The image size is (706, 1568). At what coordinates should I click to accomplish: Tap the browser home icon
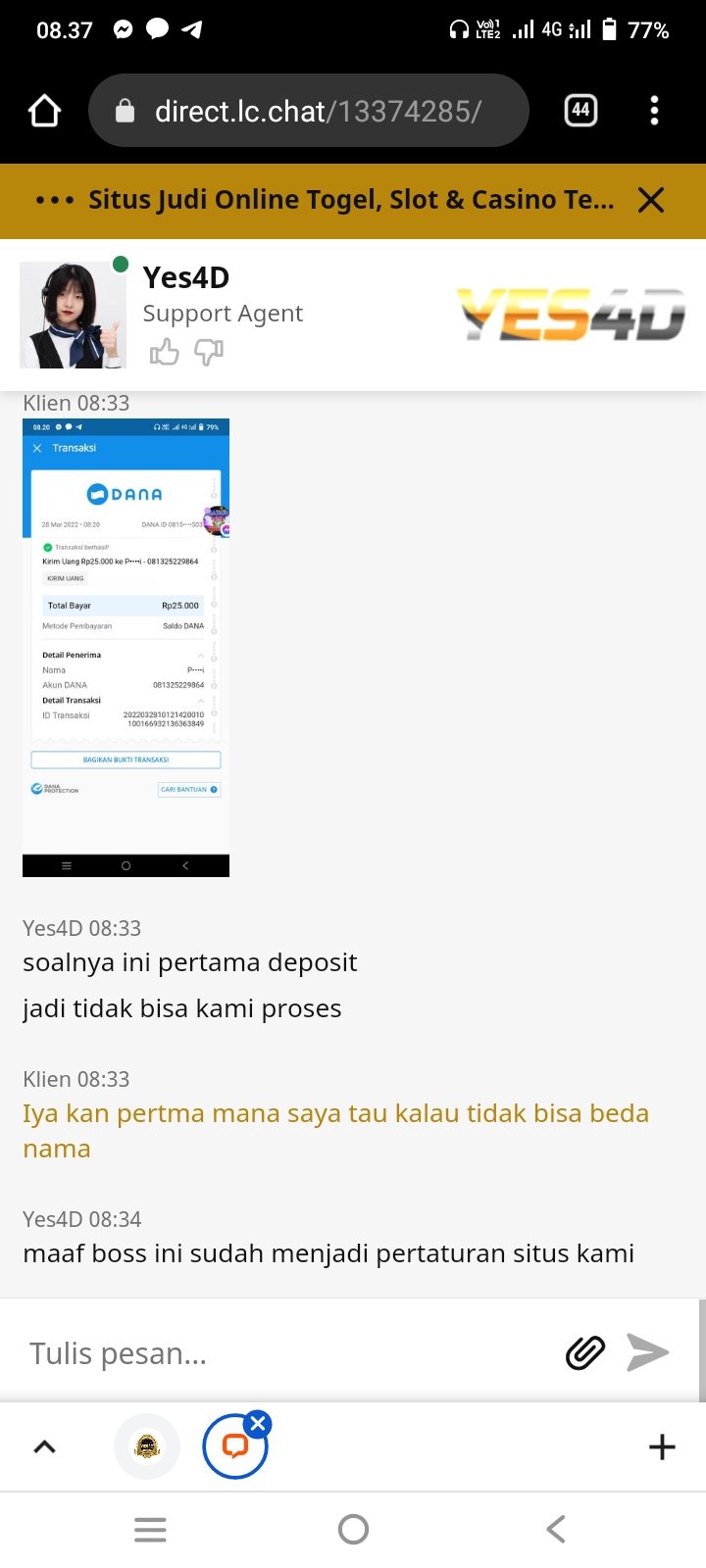45,111
